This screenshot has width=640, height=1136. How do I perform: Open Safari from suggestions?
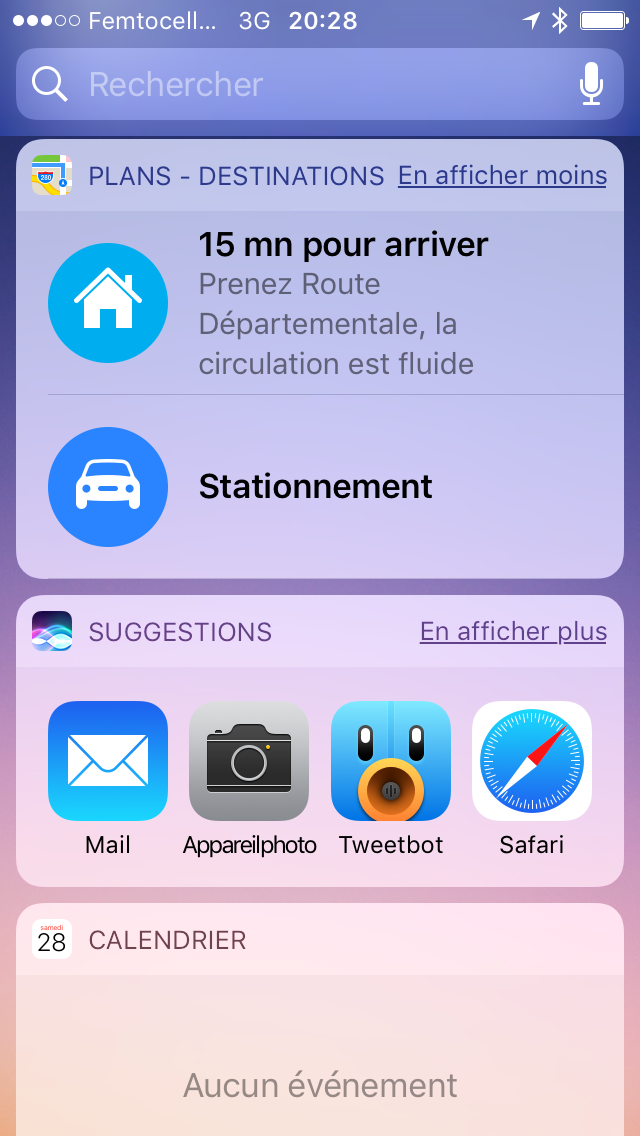(x=532, y=779)
